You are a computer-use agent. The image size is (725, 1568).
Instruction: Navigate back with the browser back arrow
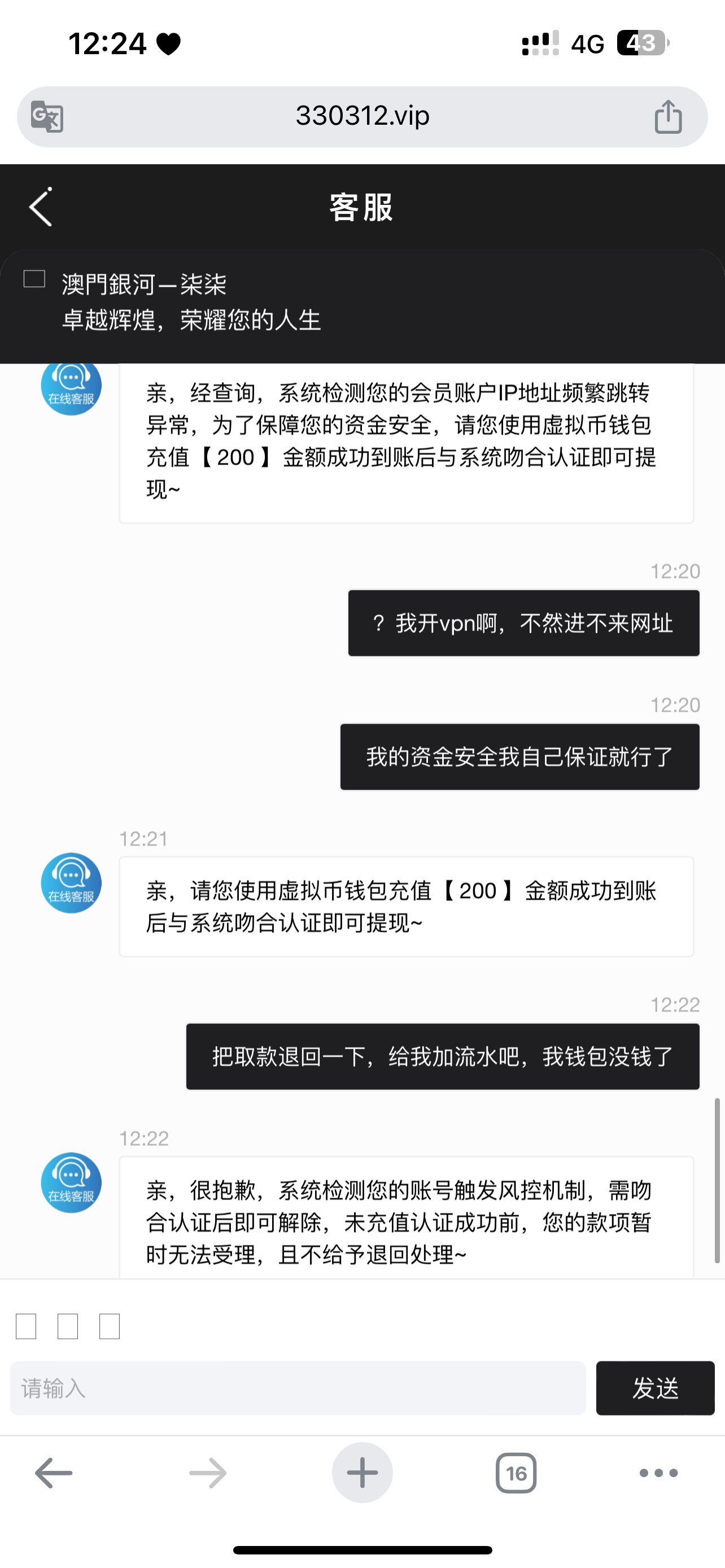(54, 1473)
